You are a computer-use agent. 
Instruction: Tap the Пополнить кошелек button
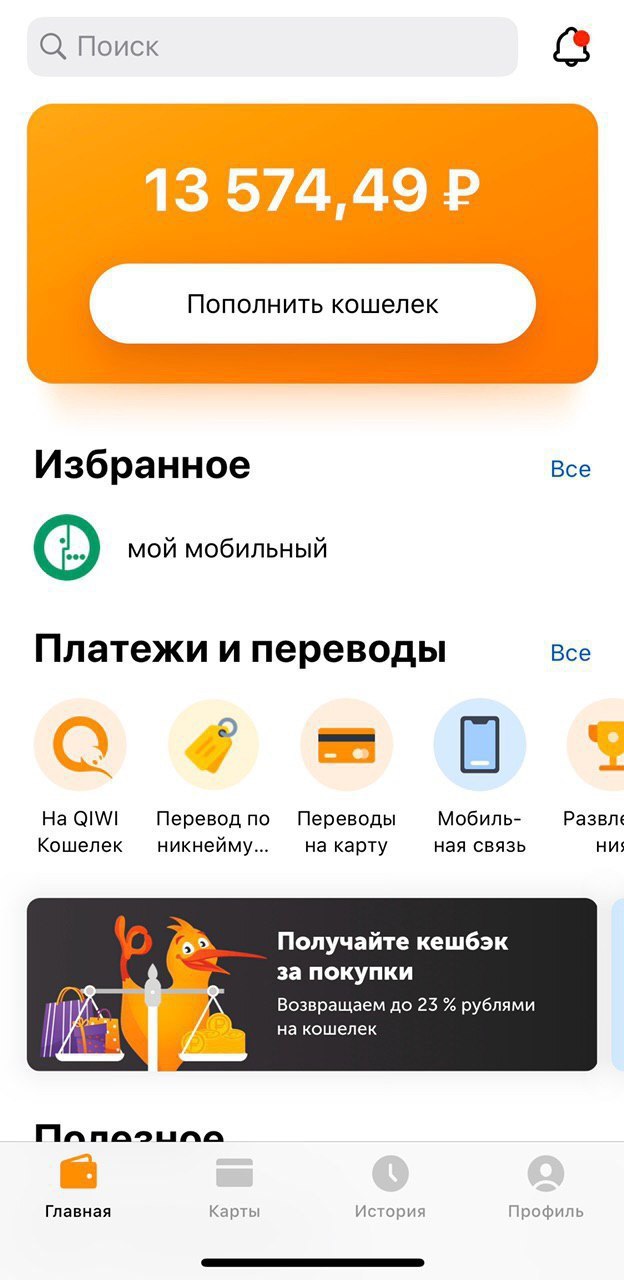(312, 304)
